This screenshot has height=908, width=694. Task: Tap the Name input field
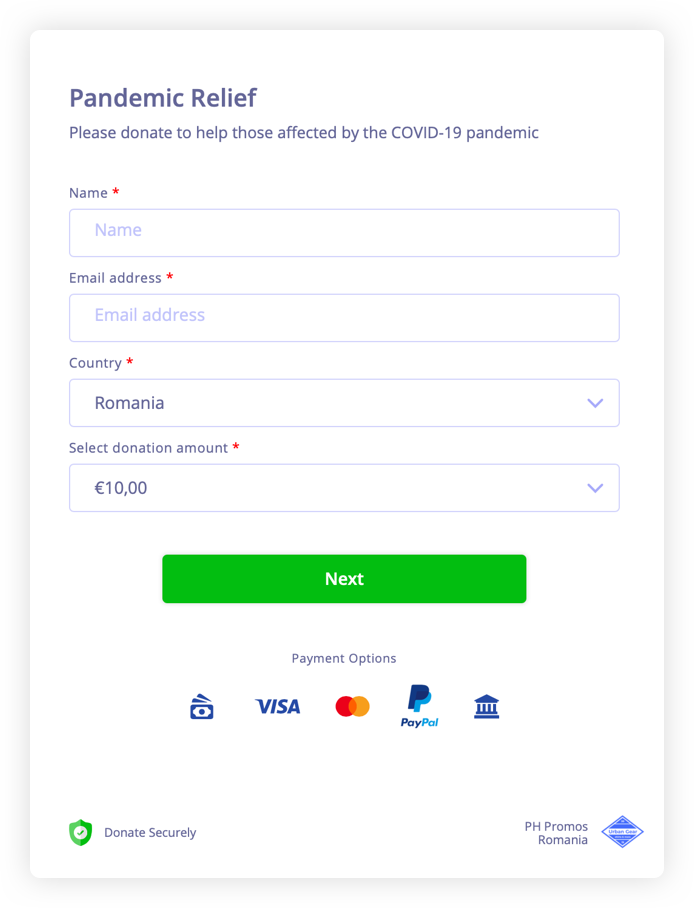[x=344, y=232]
